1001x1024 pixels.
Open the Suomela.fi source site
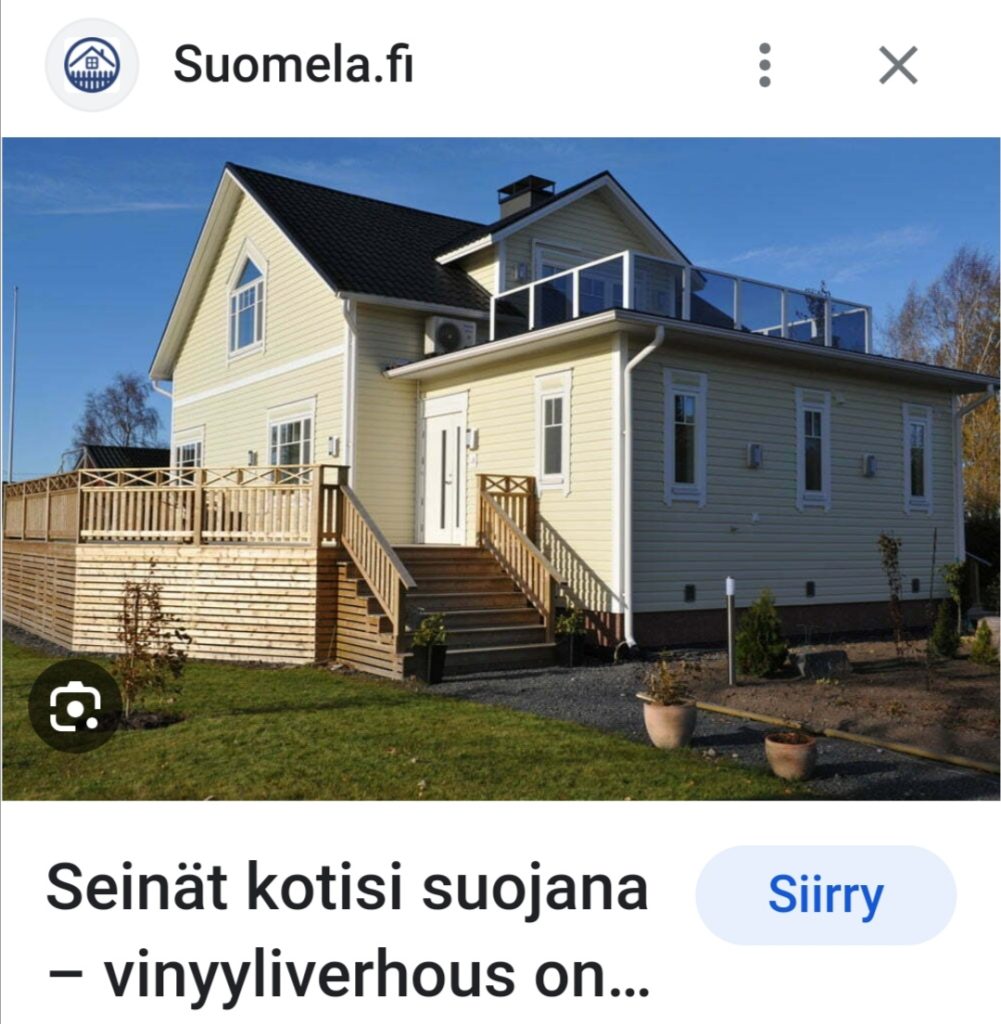292,66
